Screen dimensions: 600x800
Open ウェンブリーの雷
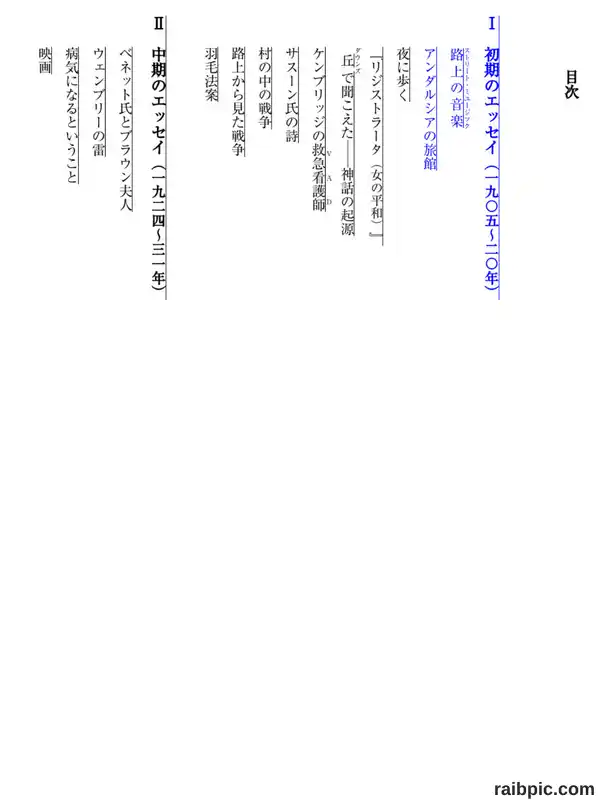pyautogui.click(x=98, y=102)
